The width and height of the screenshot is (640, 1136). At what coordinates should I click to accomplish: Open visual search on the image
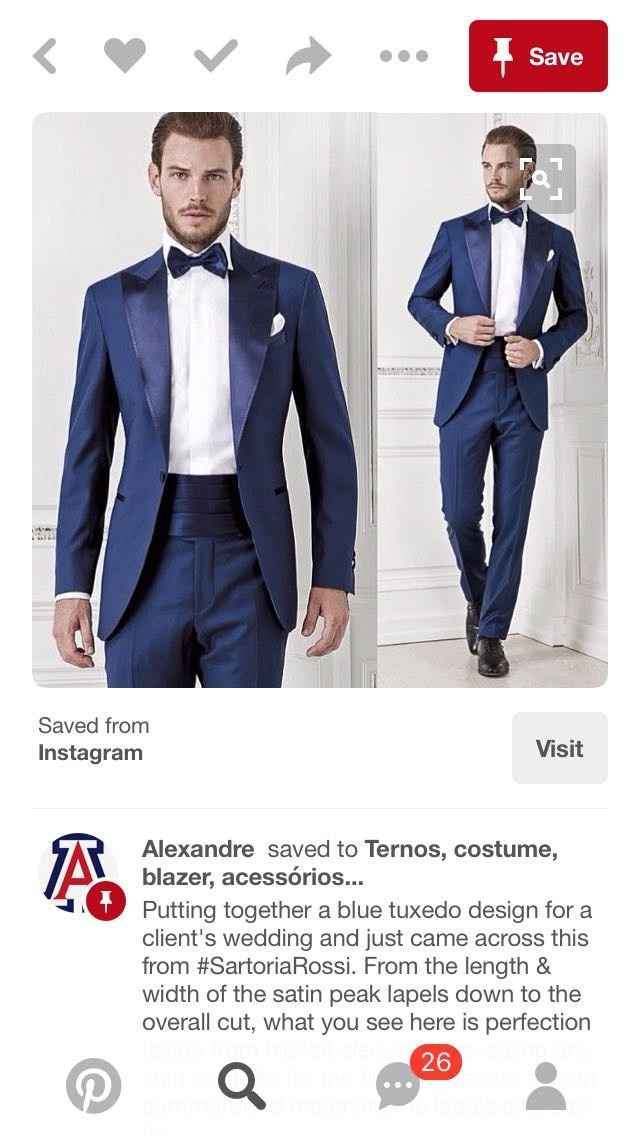541,179
